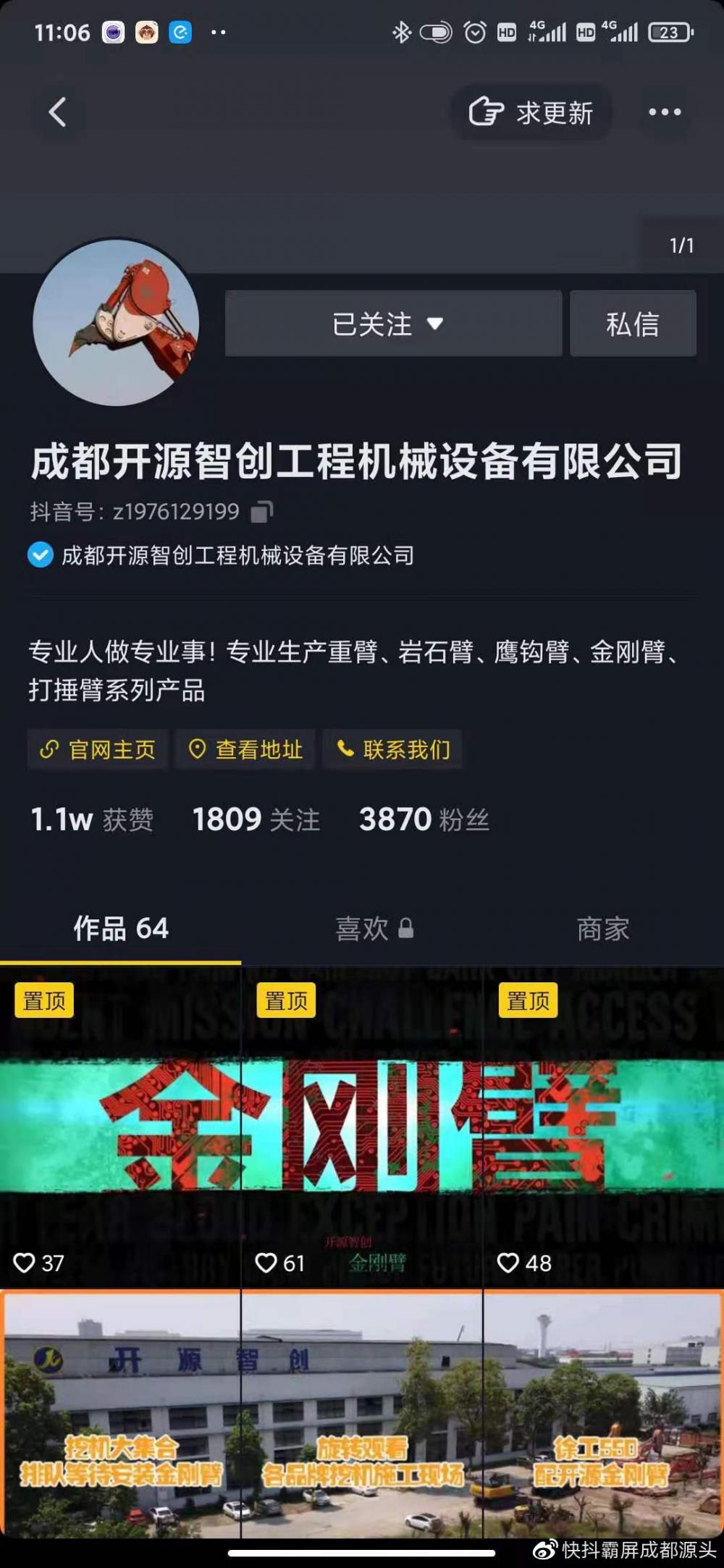Viewport: 724px width, 1568px height.
Task: Select 联系我们 to contact the company
Action: (393, 749)
